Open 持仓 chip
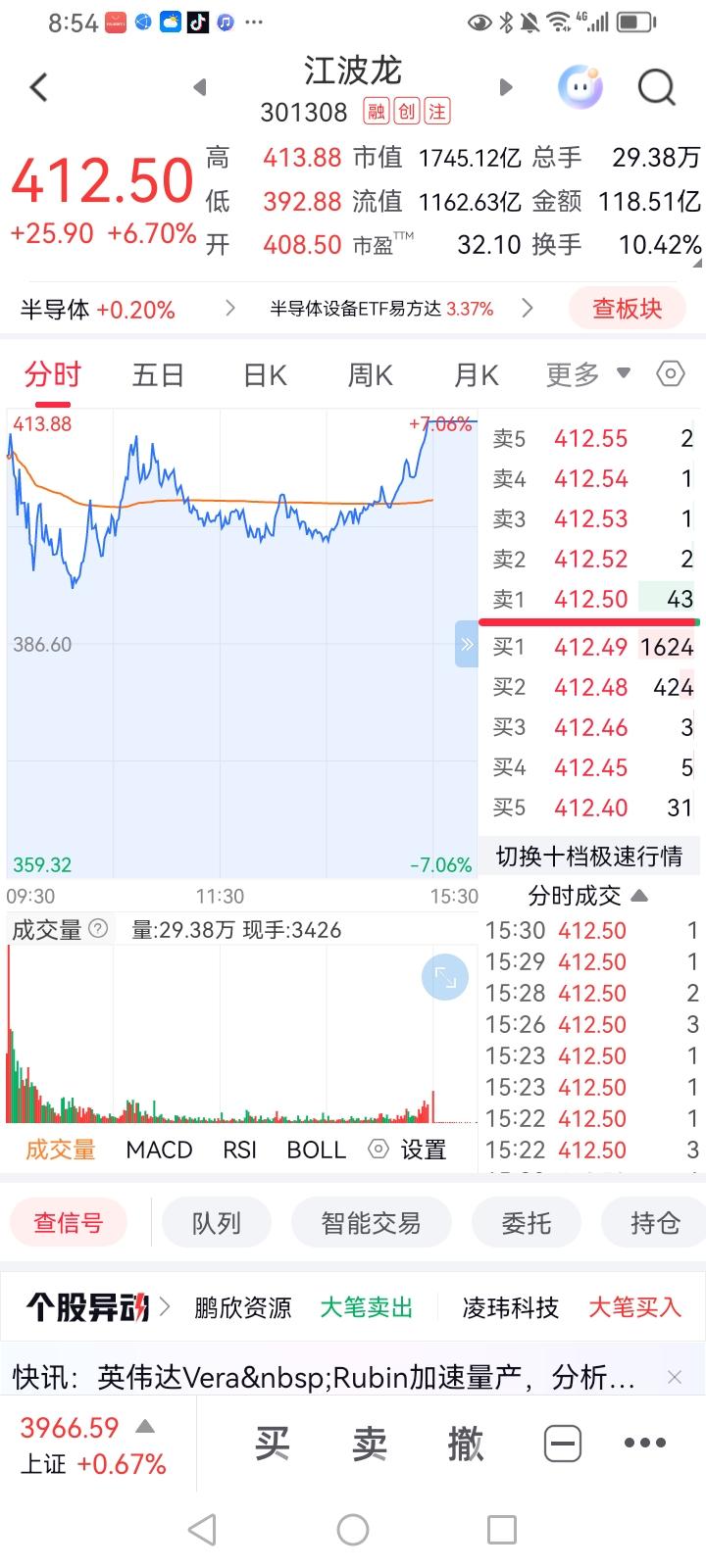 click(655, 1223)
